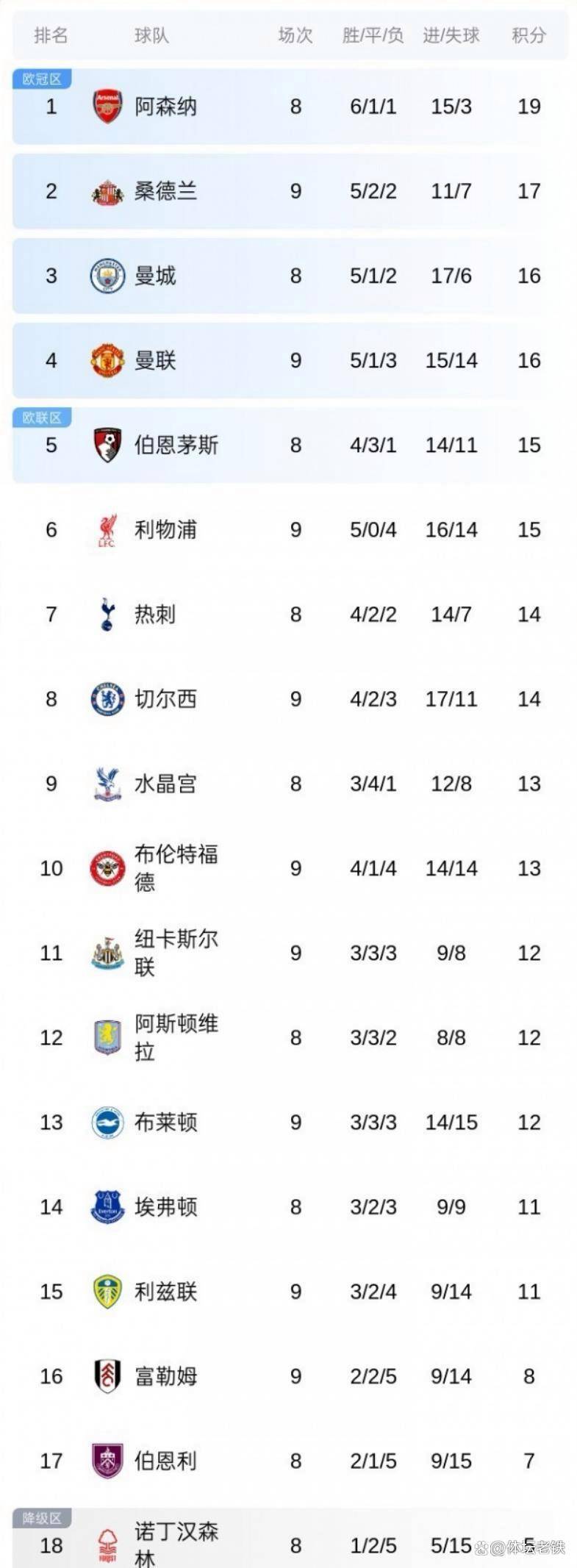Click the Manchester United crest
Screen dimensions: 577x1568
[x=107, y=360]
